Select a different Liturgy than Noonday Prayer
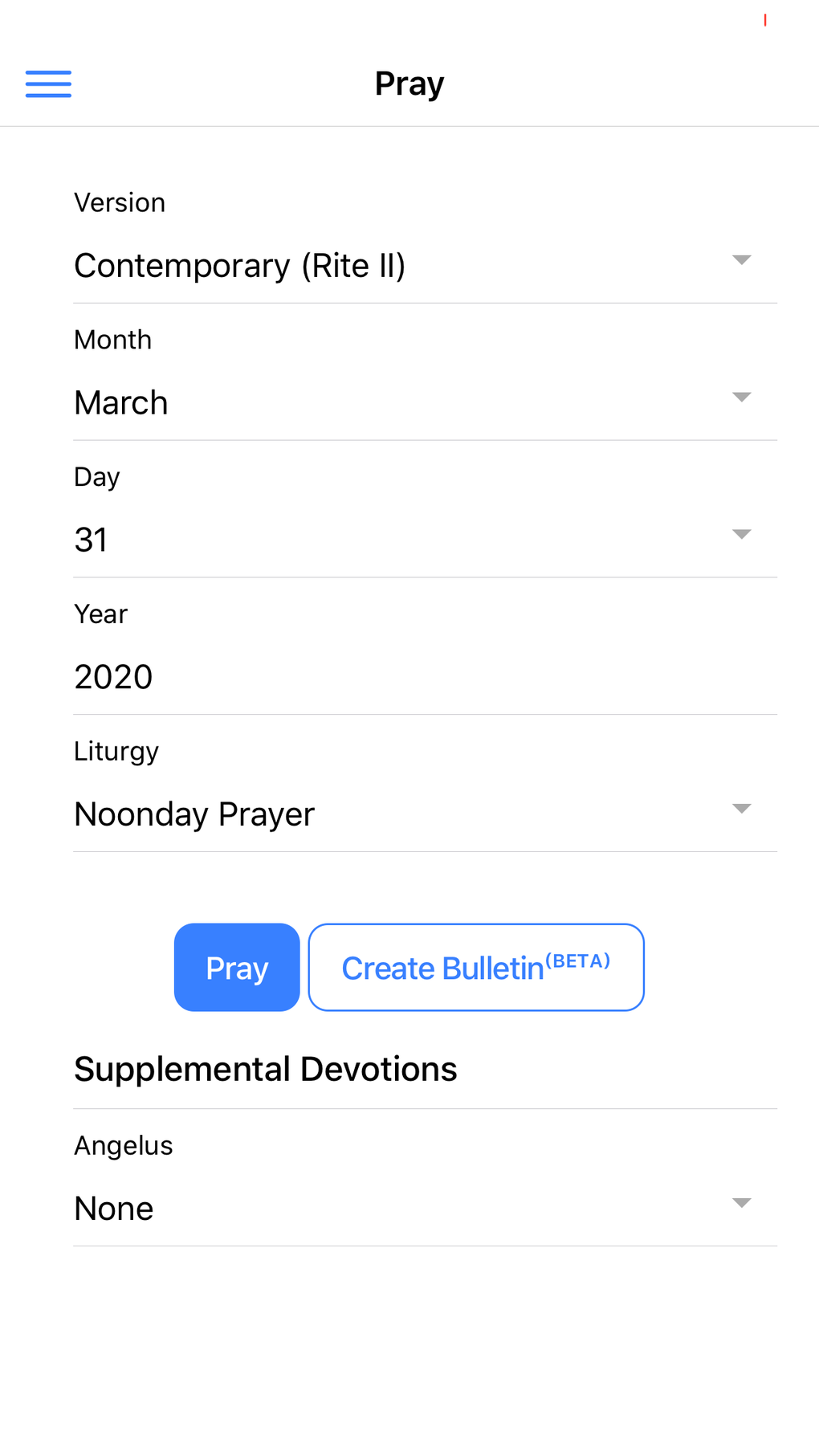 (425, 814)
